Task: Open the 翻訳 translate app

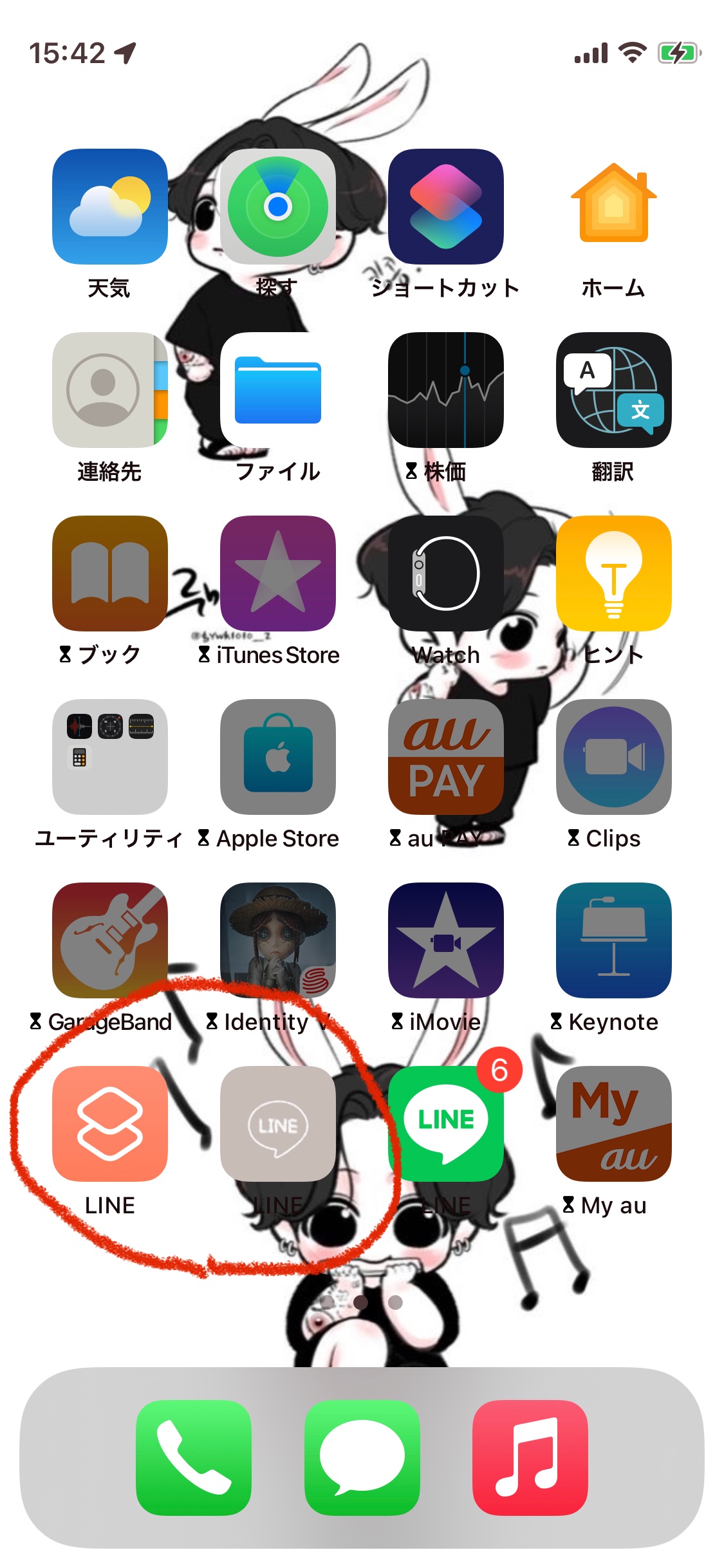Action: 613,390
